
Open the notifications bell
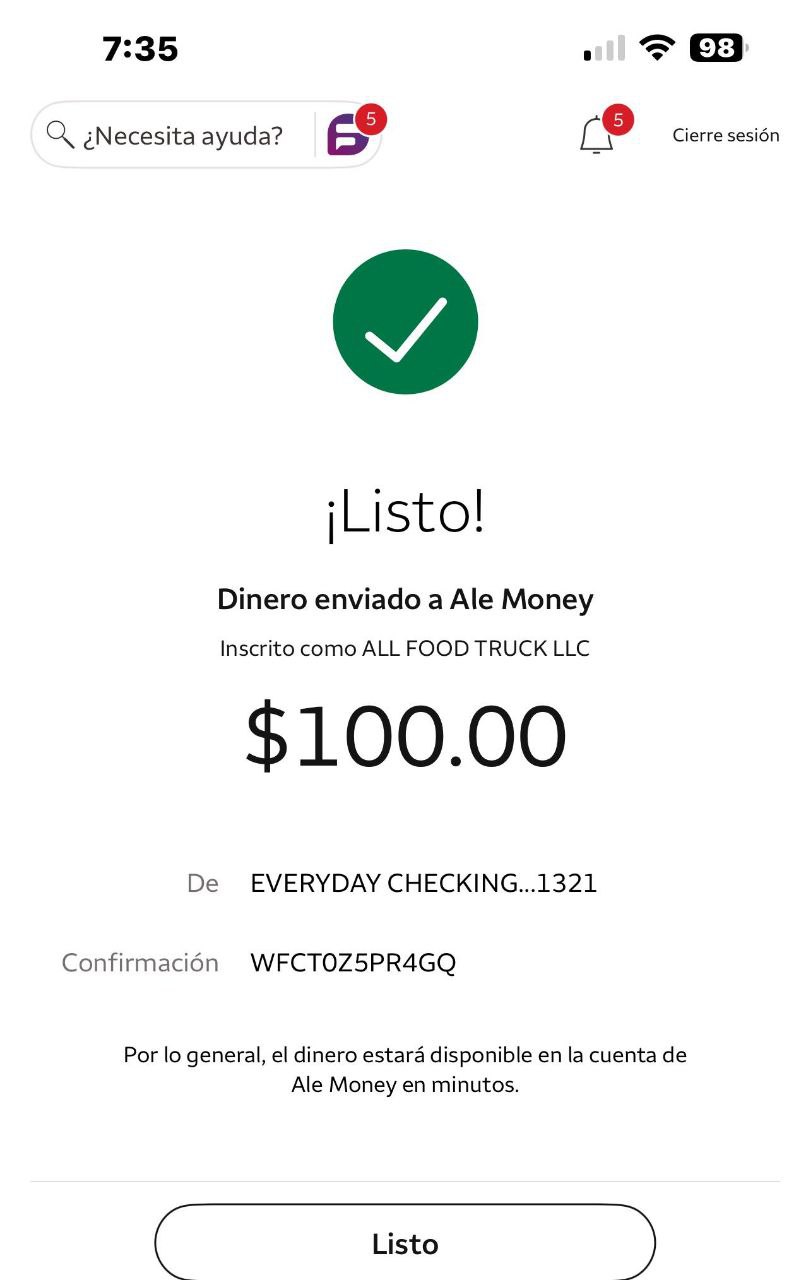pos(597,135)
